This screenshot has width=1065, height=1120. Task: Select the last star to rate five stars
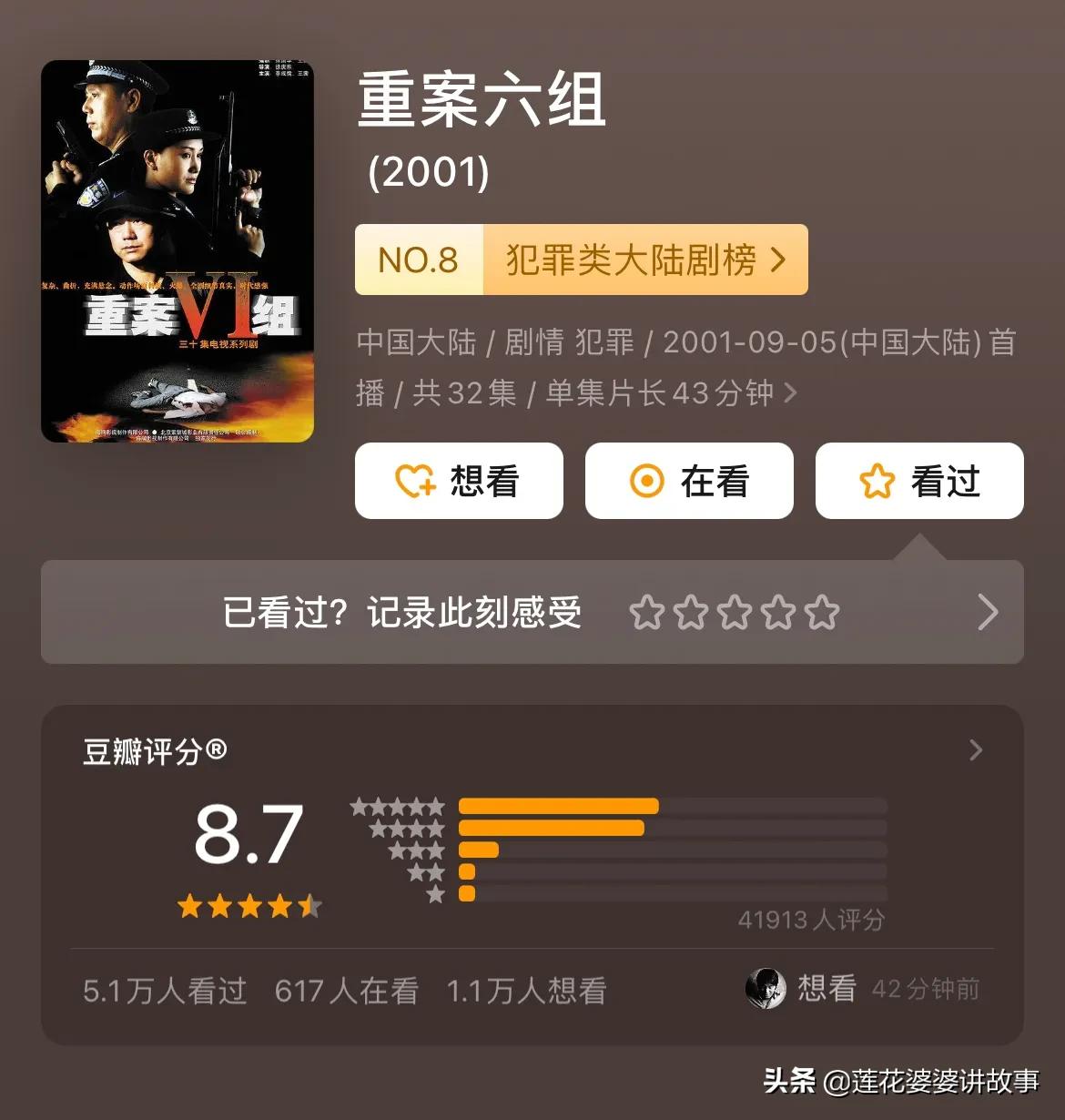pos(824,613)
